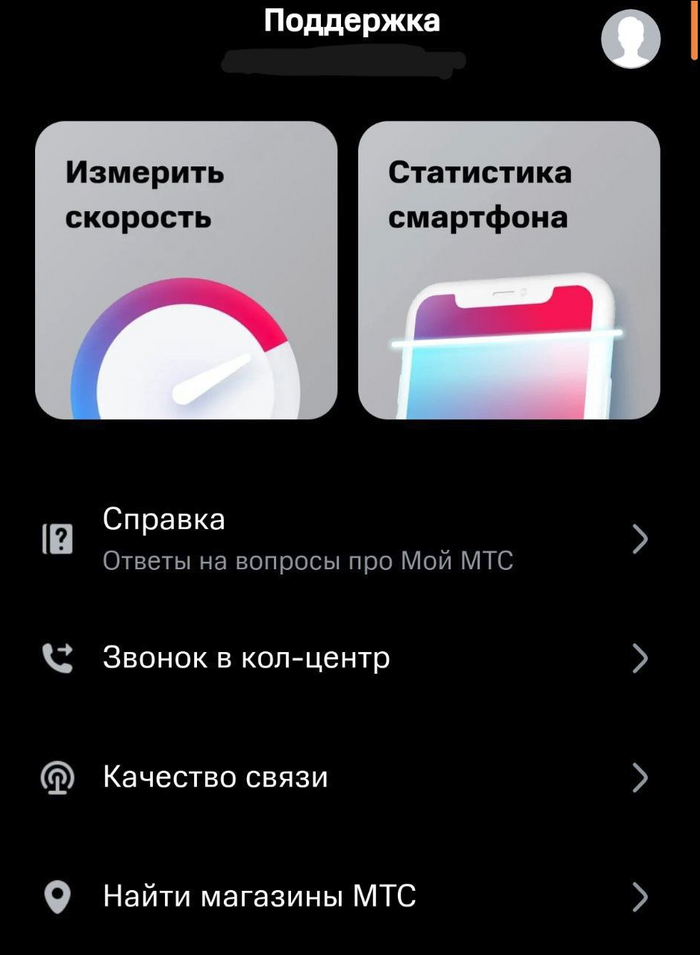
Task: Open the profile avatar icon
Action: [x=630, y=38]
